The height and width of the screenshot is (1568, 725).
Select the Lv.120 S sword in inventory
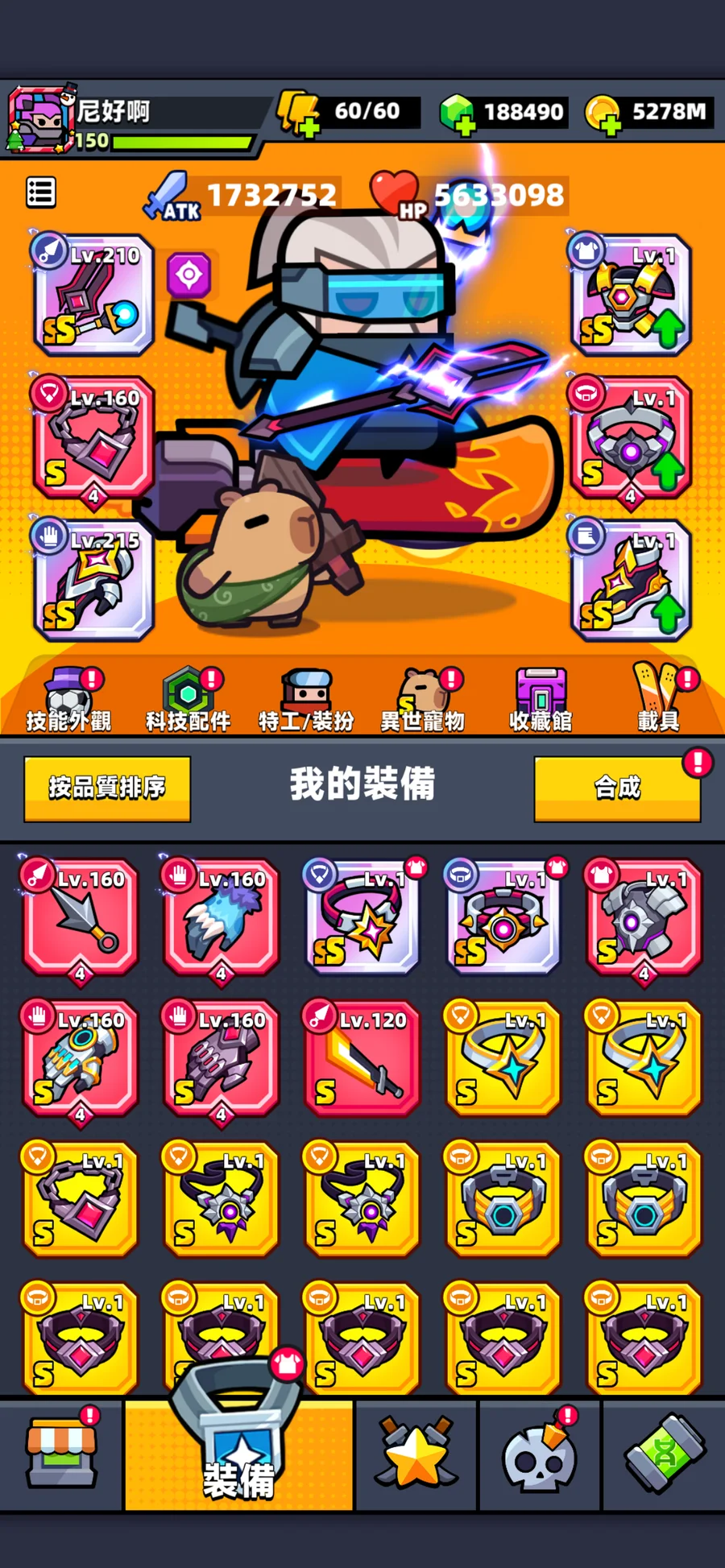pos(362,1057)
